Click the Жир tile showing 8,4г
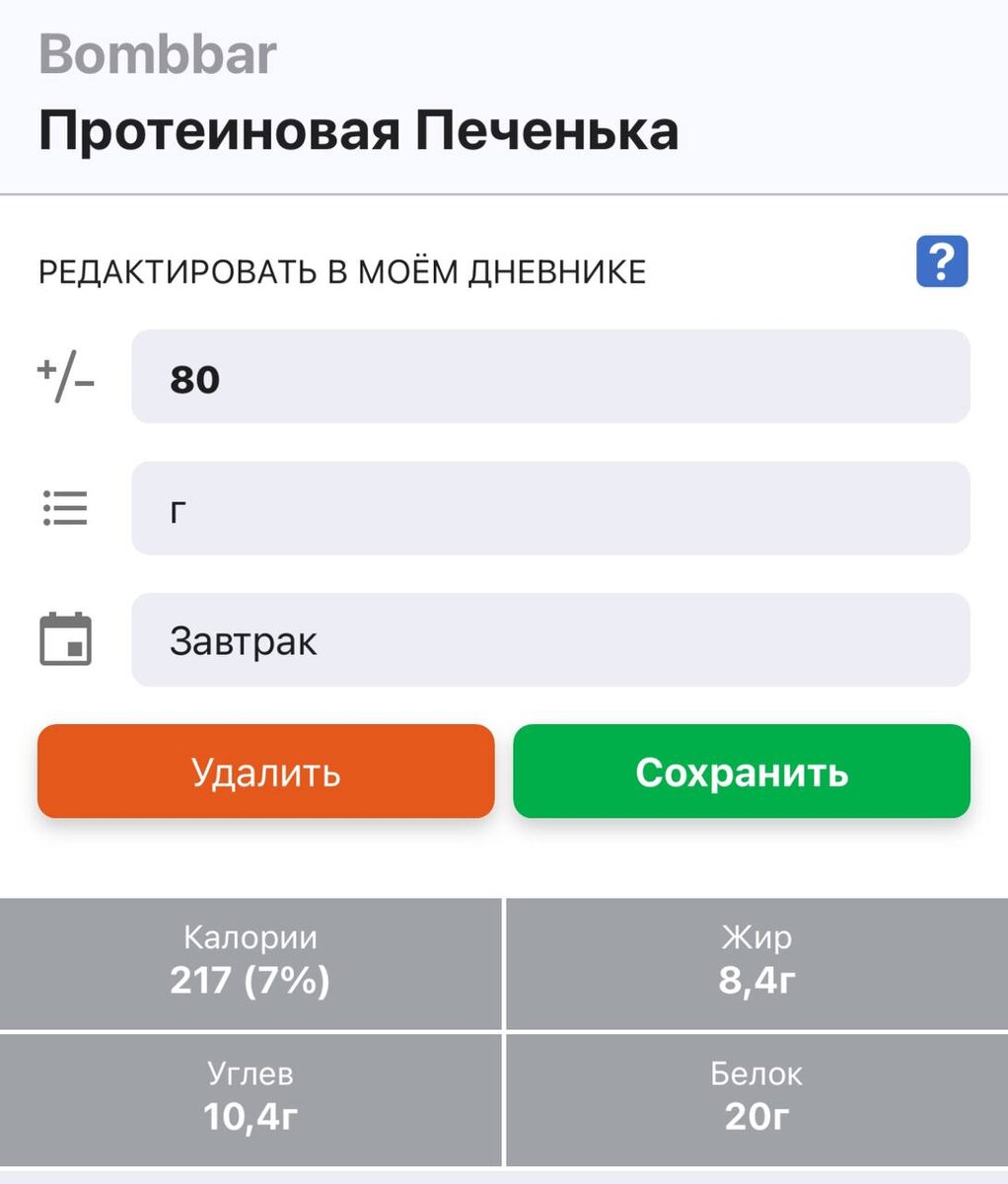Image resolution: width=1008 pixels, height=1184 pixels. pyautogui.click(x=756, y=962)
